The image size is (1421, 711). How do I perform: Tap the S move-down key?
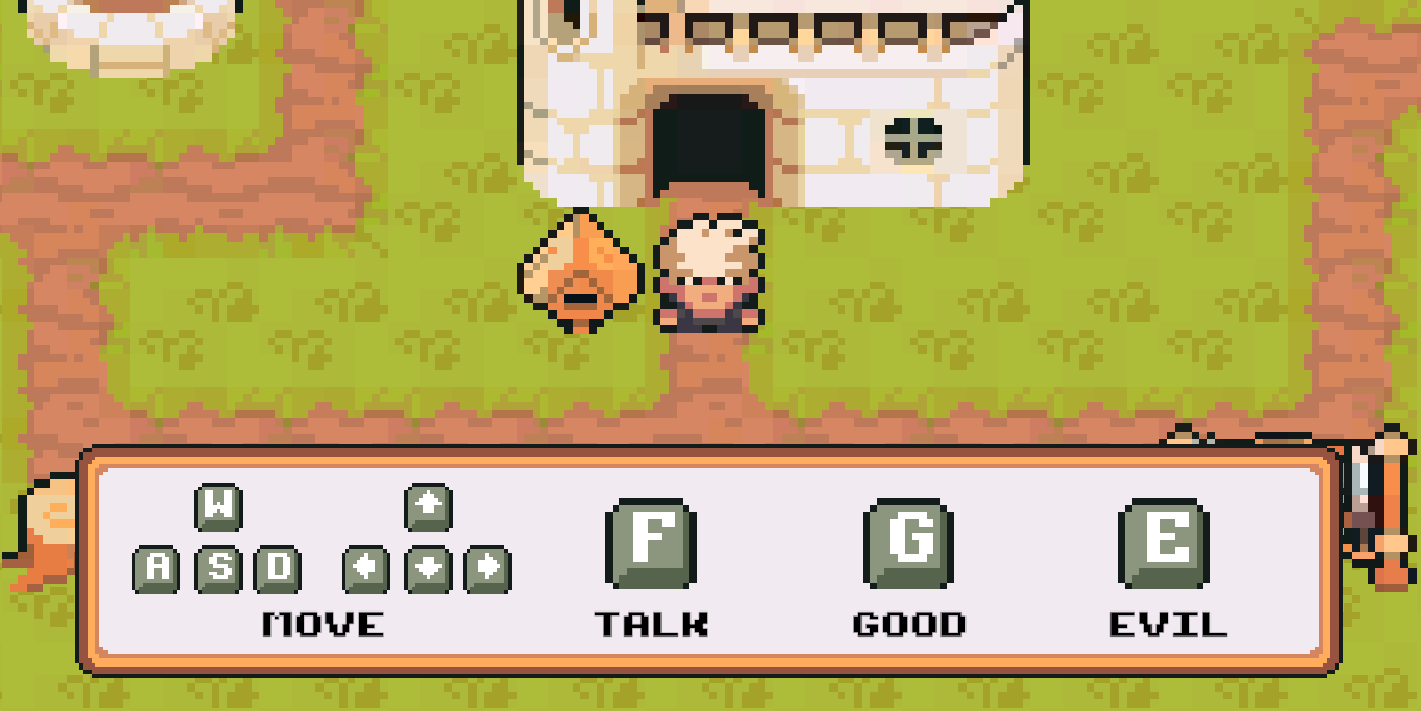[218, 569]
